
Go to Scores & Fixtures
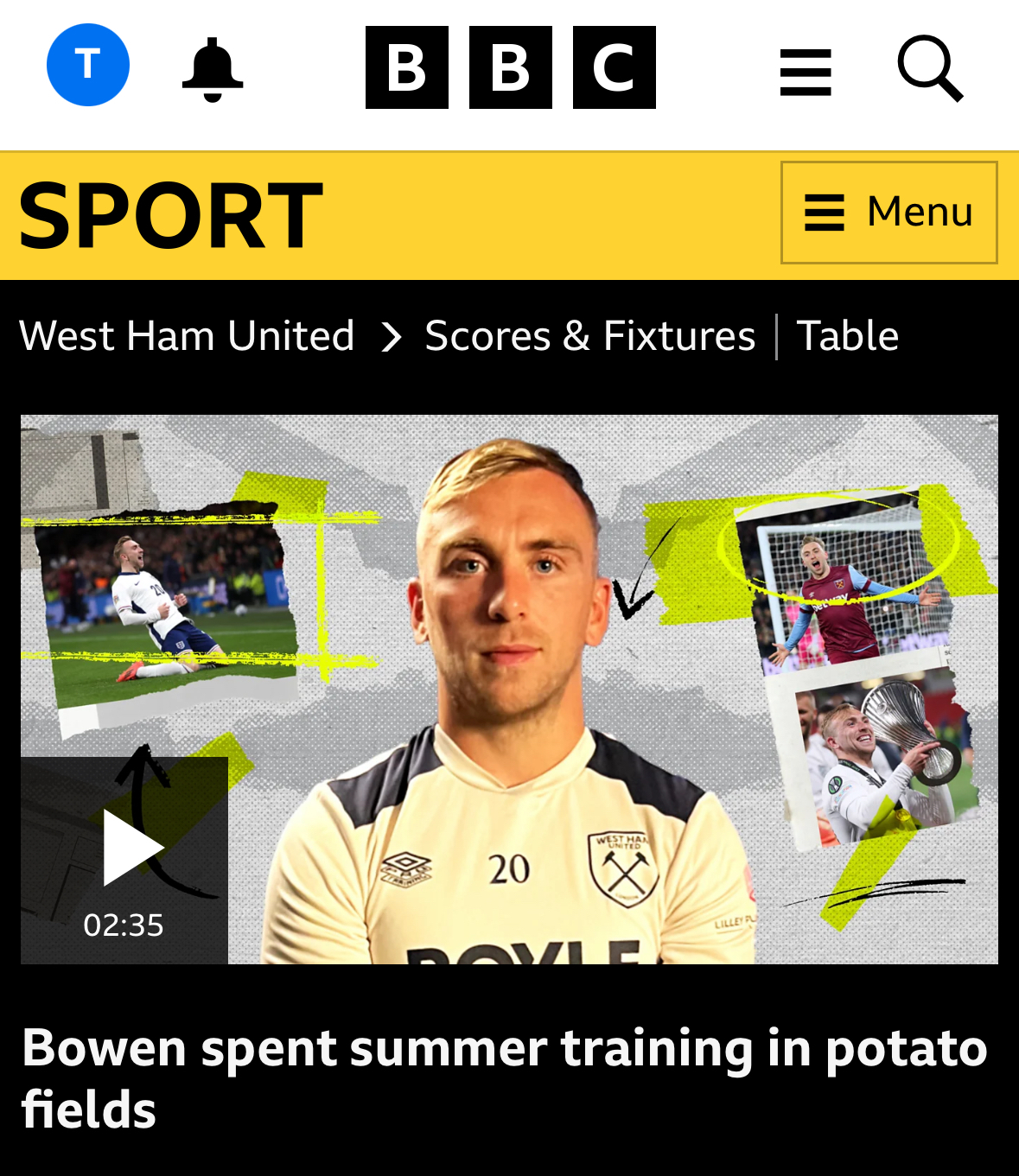point(589,335)
